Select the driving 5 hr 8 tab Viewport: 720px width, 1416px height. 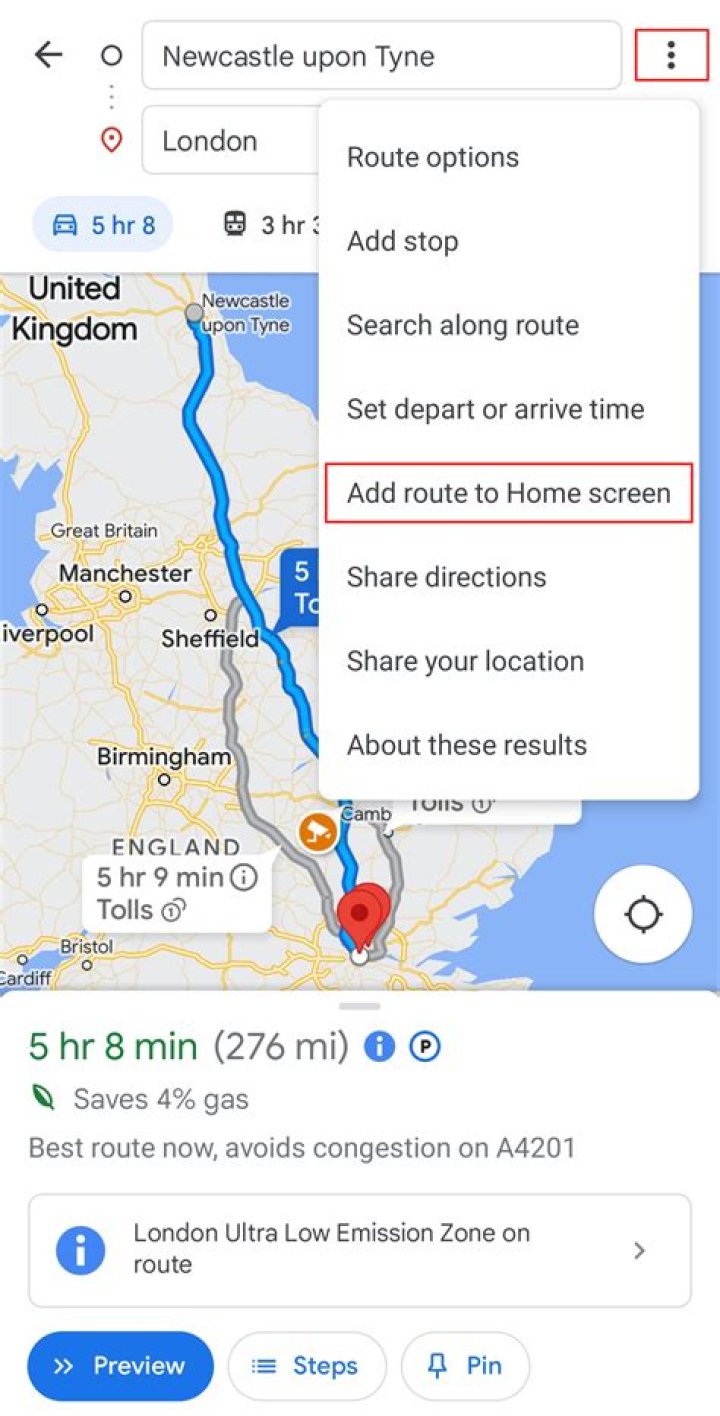(103, 225)
